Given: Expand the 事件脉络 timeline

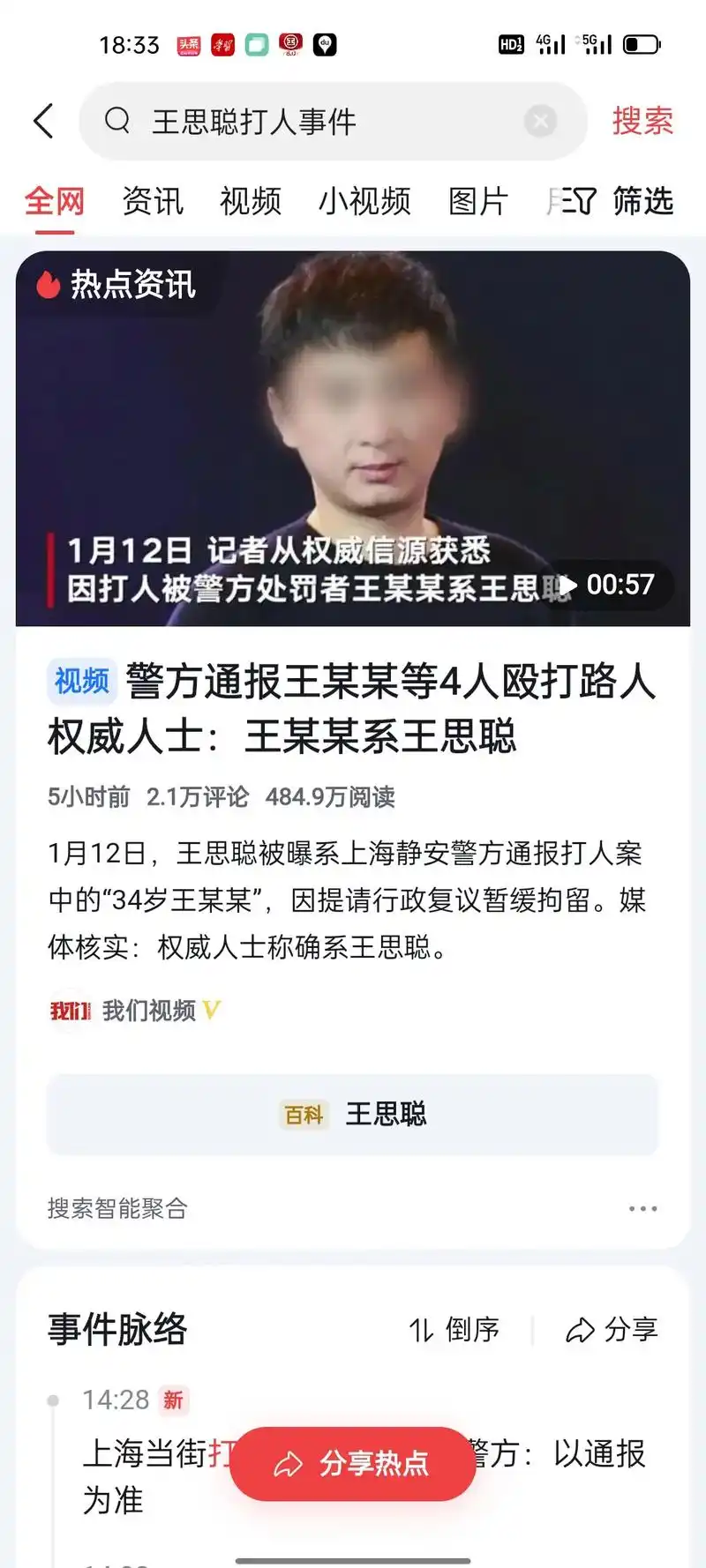Looking at the screenshot, I should 116,1331.
